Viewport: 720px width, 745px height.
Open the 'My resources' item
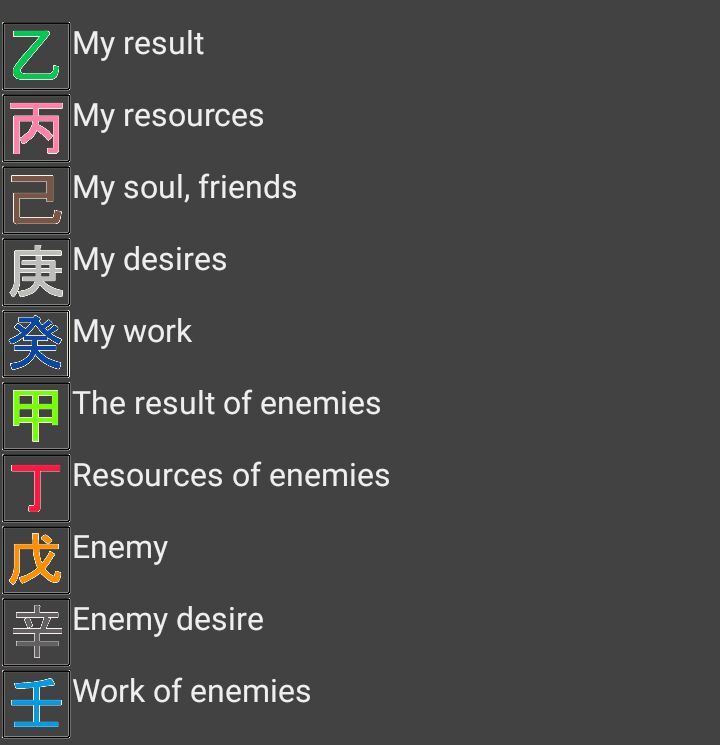click(x=168, y=116)
